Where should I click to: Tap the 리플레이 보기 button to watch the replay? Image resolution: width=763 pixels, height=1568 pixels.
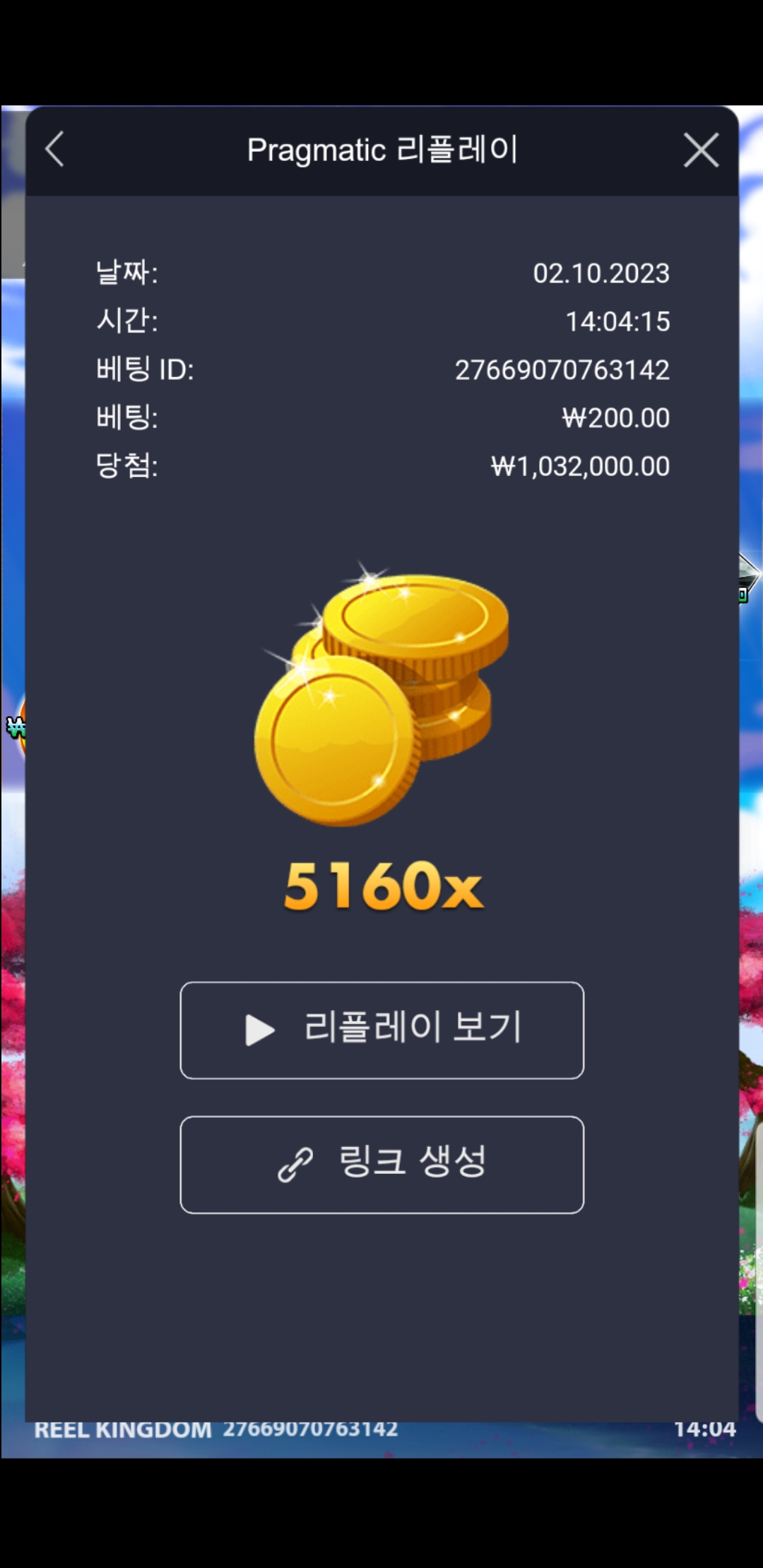tap(381, 1030)
